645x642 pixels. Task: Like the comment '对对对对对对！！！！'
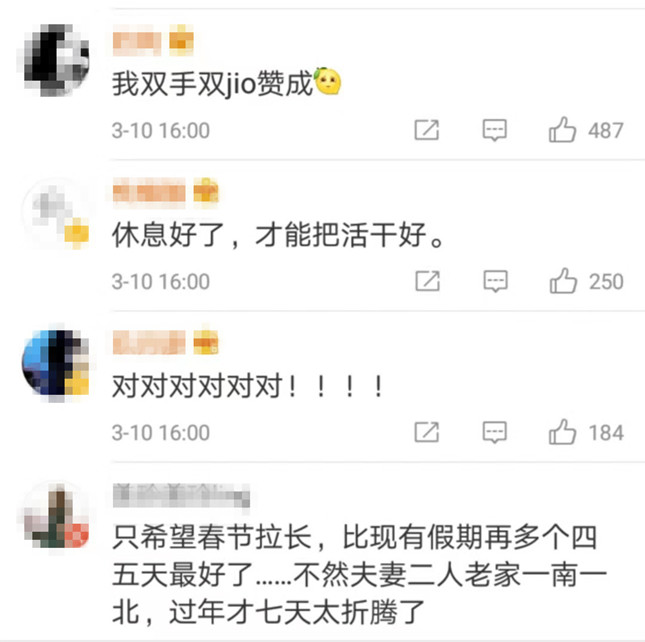coord(563,432)
